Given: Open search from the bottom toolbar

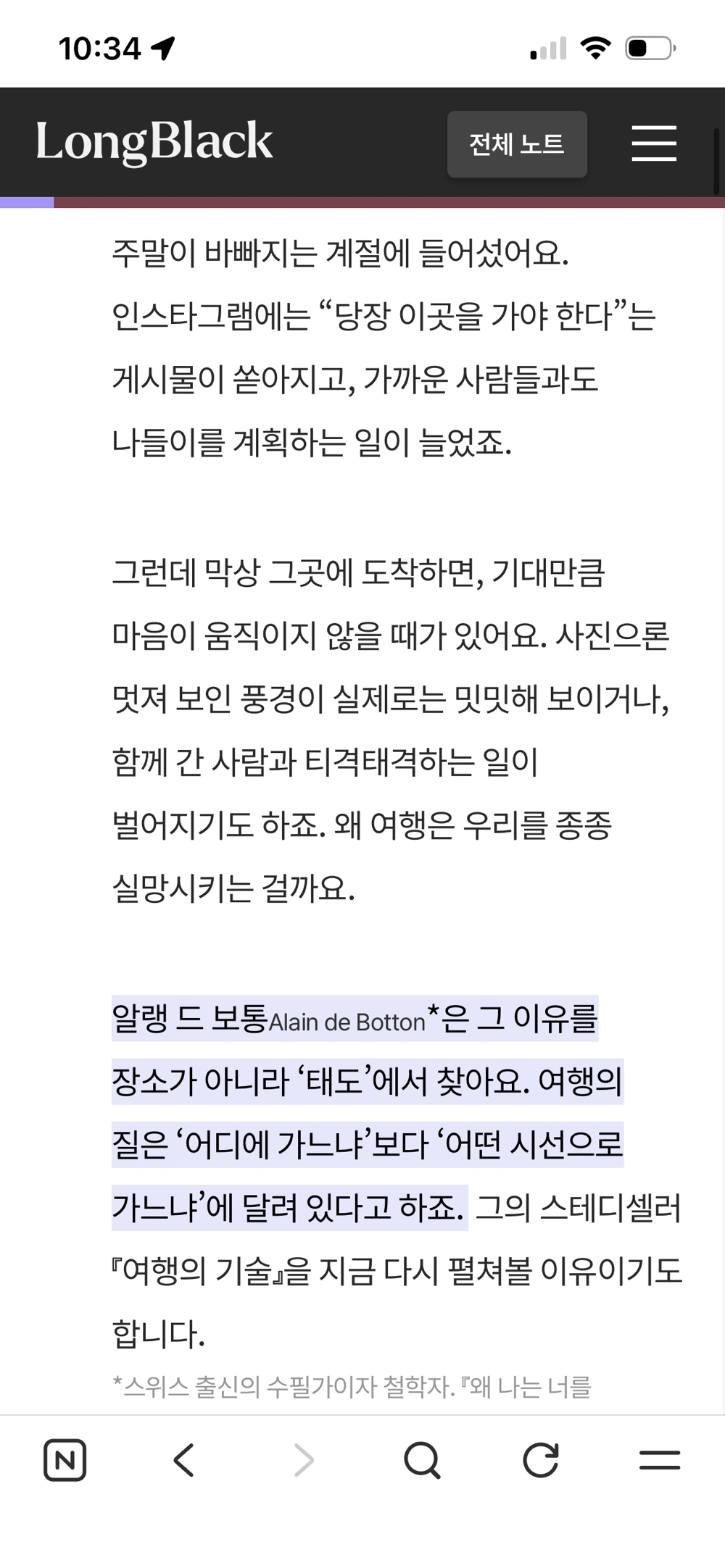Looking at the screenshot, I should point(422,1460).
